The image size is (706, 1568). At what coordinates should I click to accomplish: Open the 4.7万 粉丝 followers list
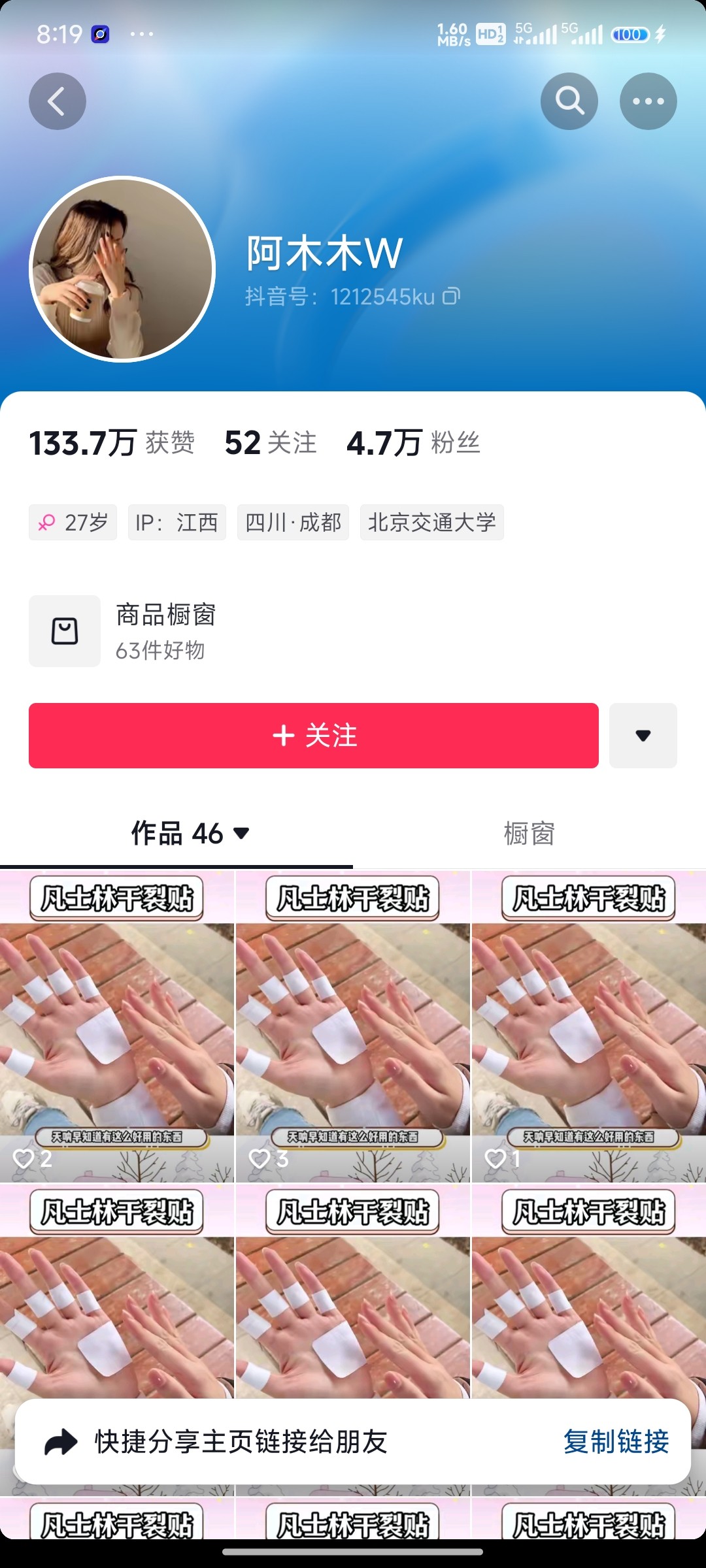(413, 443)
